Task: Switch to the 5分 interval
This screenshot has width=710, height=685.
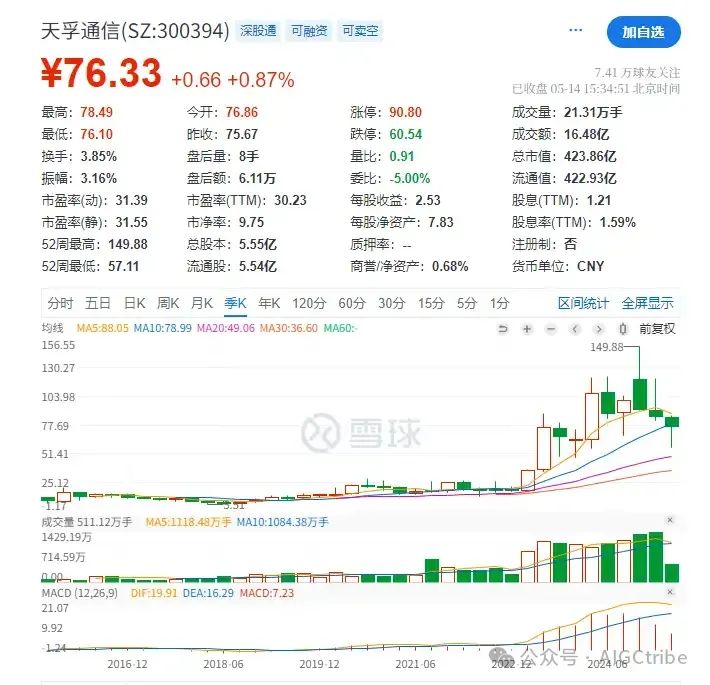Action: point(467,303)
